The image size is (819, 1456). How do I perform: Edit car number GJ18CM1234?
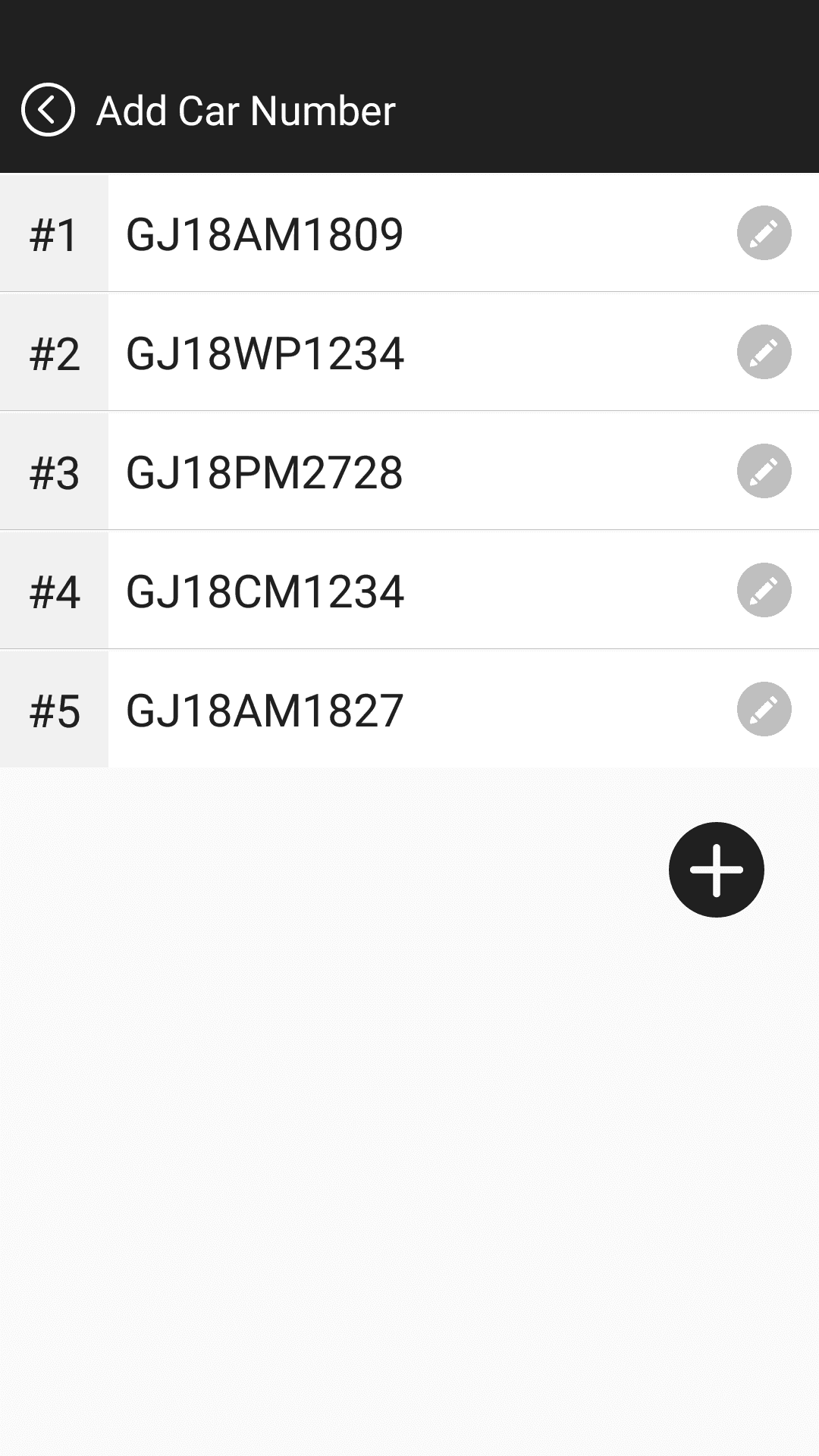tap(764, 590)
